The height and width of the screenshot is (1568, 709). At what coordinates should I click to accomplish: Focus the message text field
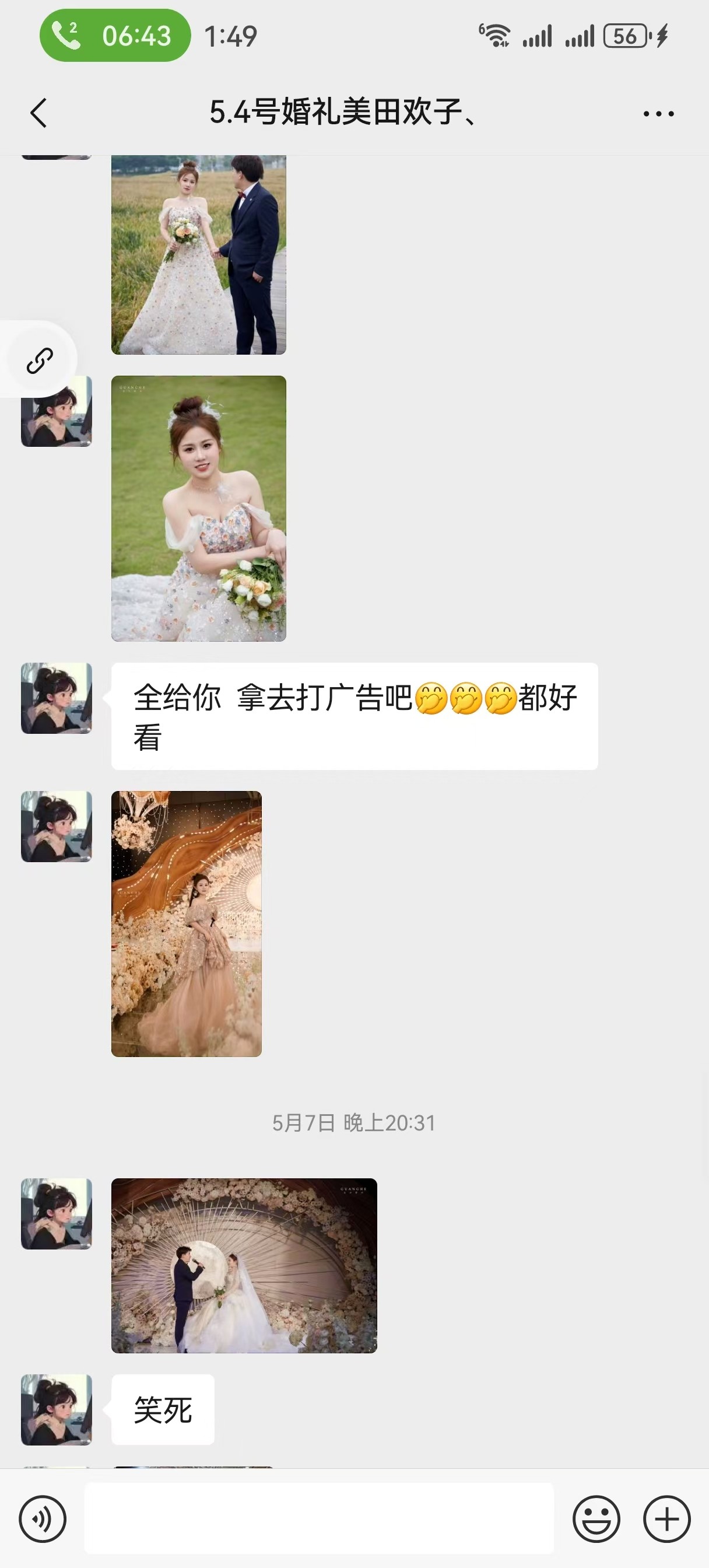click(x=319, y=1518)
